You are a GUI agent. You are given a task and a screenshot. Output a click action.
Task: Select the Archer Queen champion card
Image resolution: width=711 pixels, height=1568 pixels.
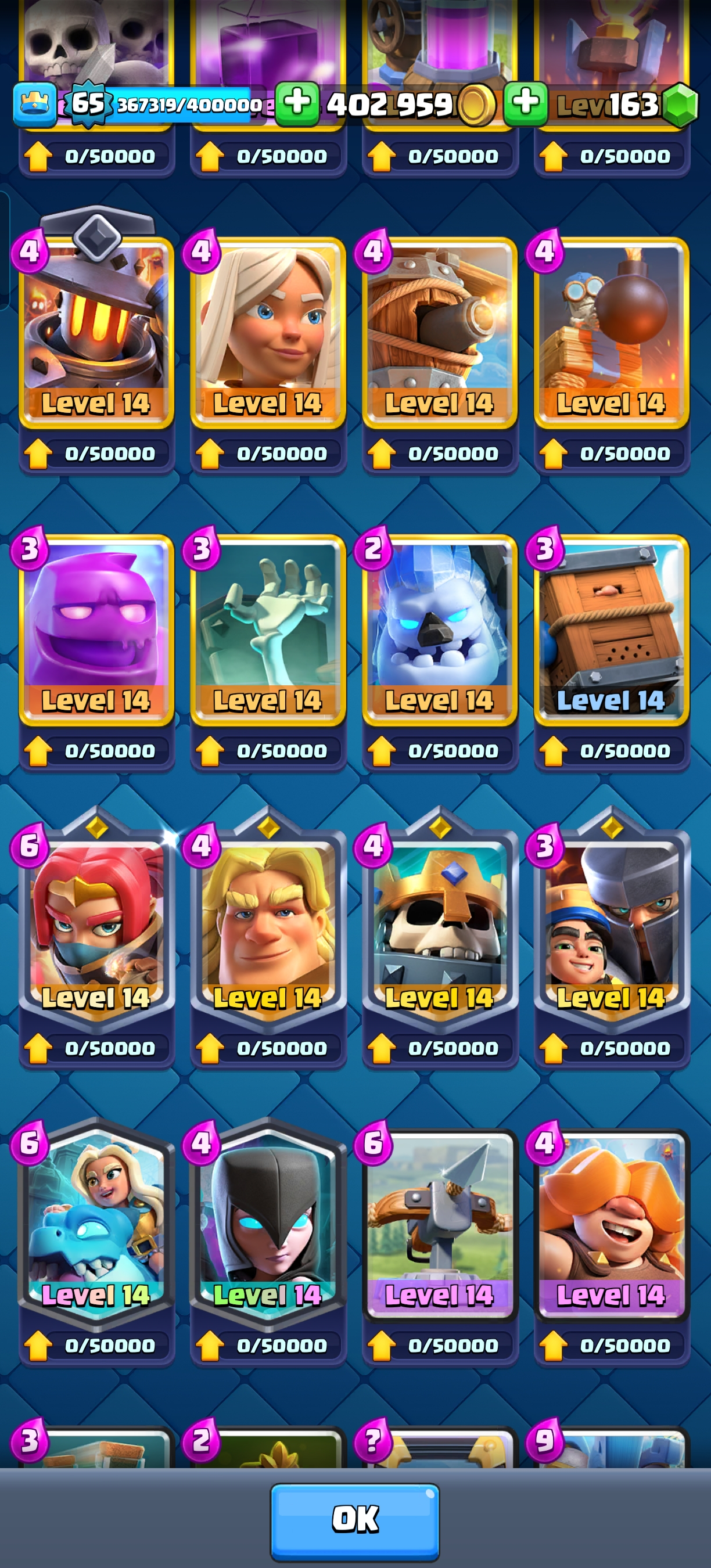click(96, 926)
